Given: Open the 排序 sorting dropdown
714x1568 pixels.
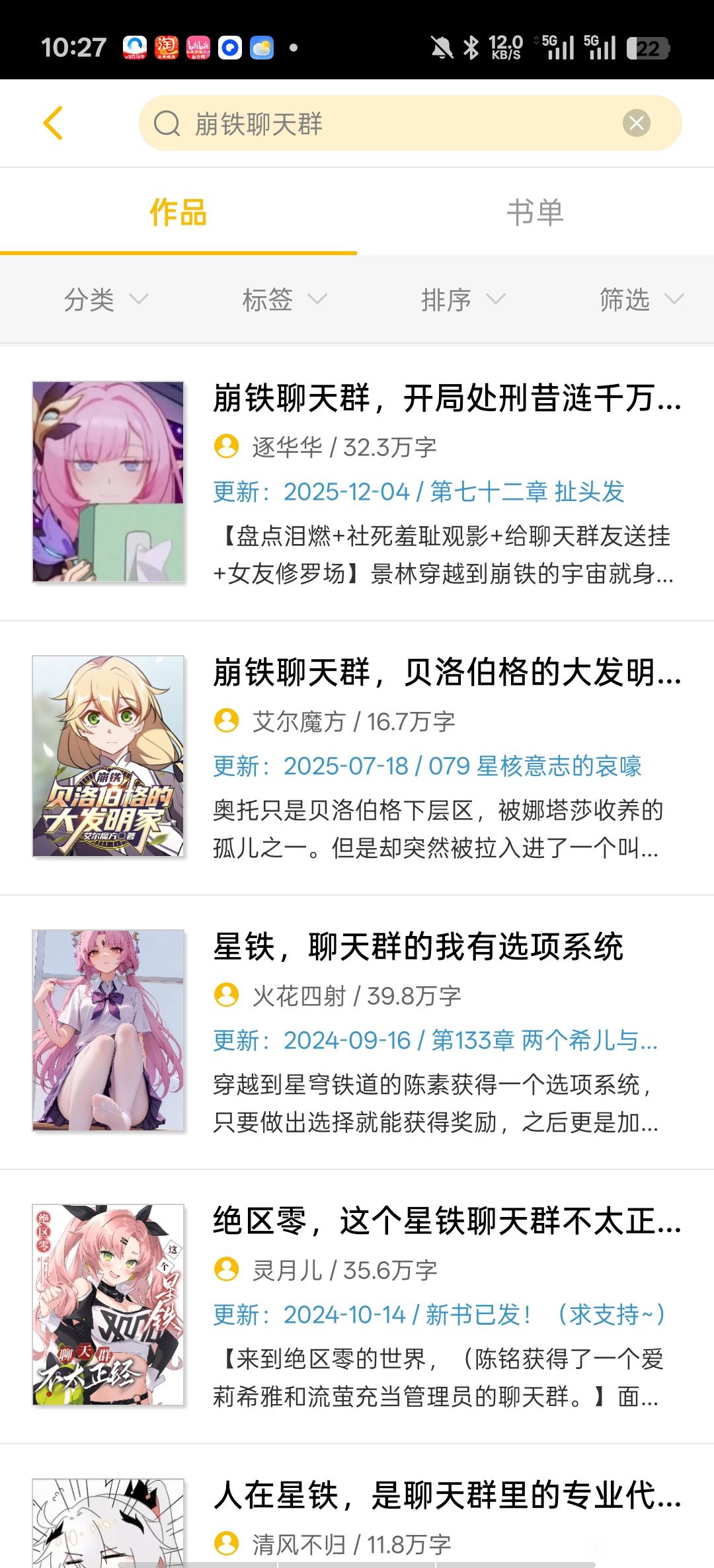Looking at the screenshot, I should point(463,300).
